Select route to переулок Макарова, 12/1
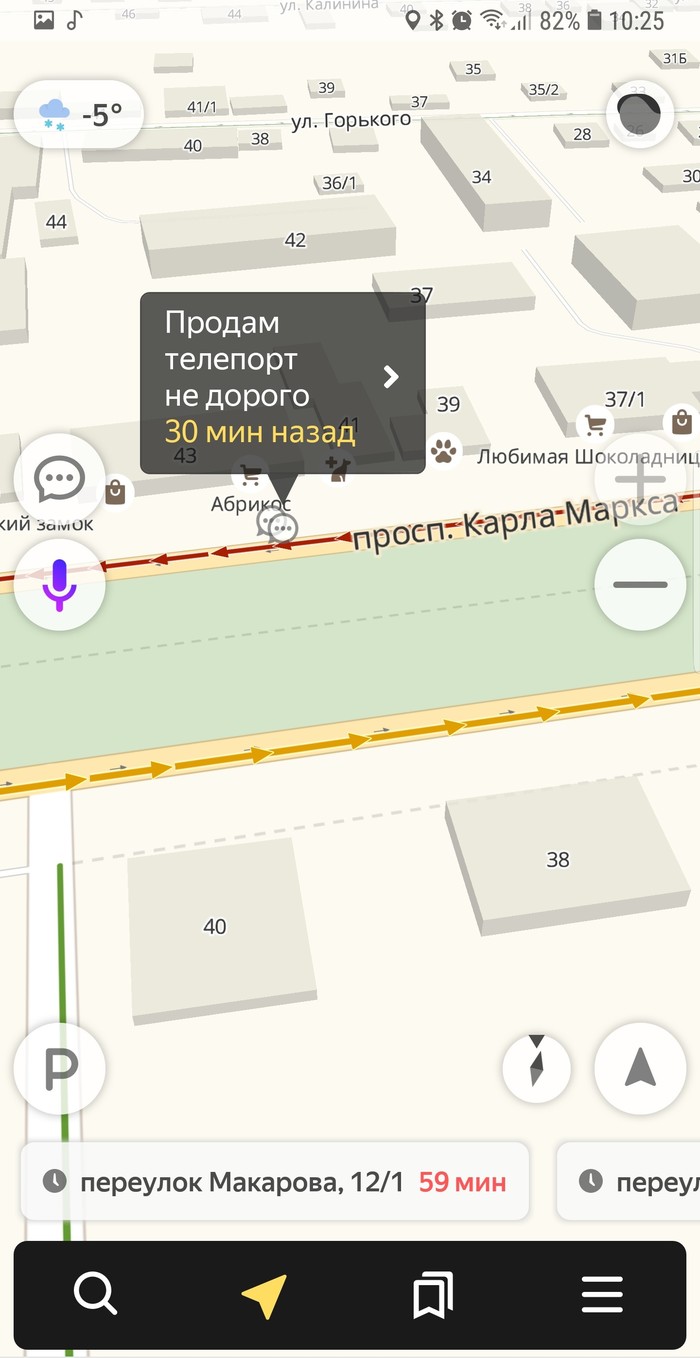This screenshot has height=1358, width=700. click(275, 1182)
